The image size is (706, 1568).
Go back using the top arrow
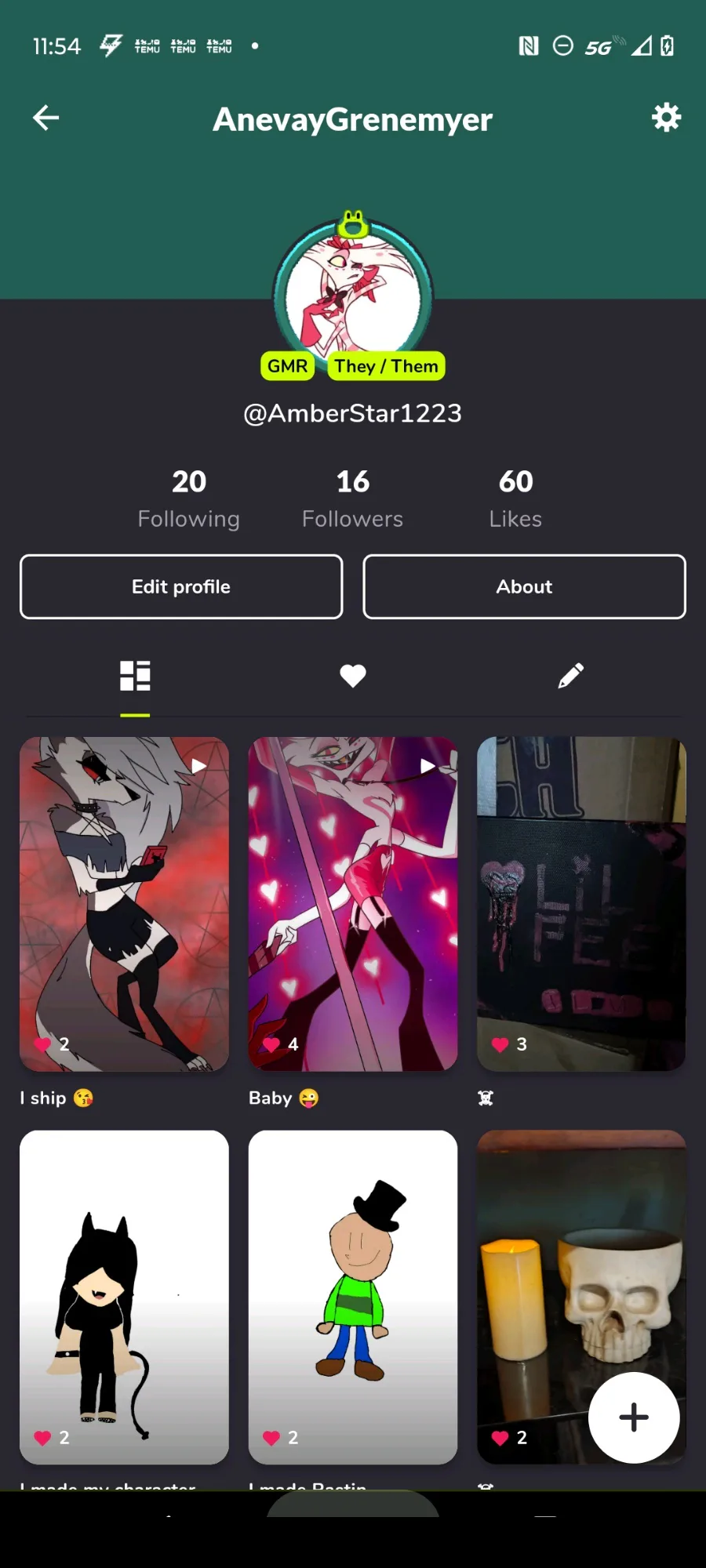[x=45, y=118]
